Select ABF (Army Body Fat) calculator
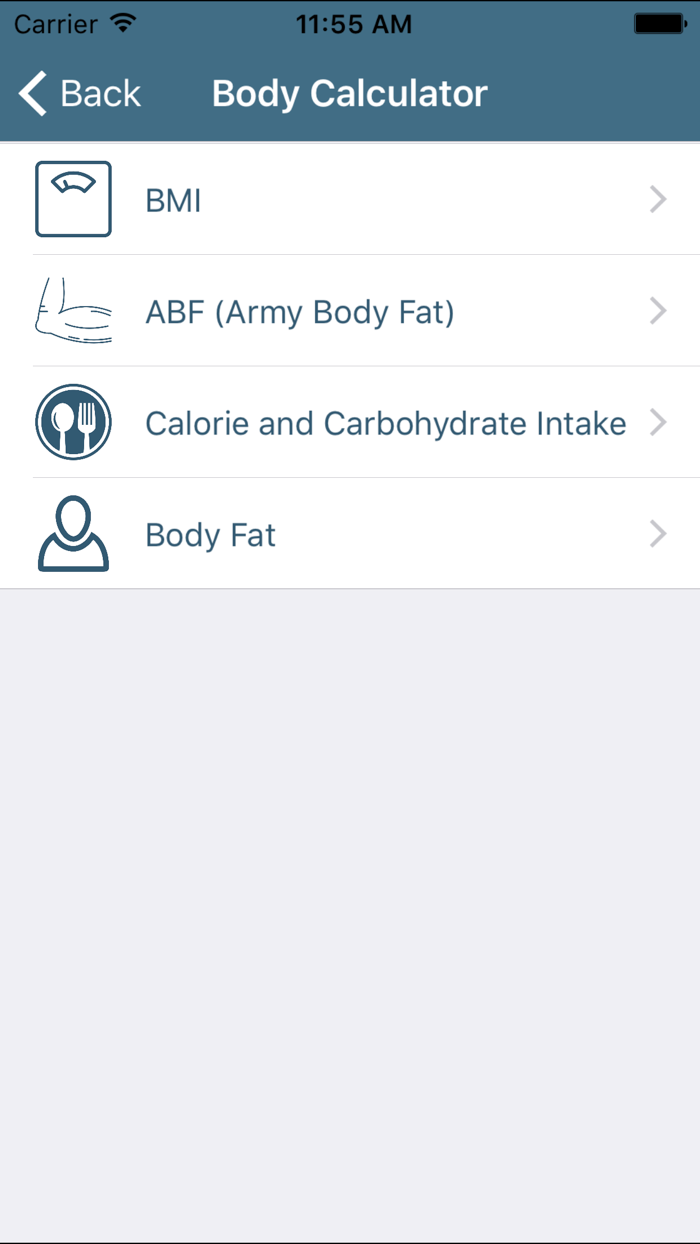Image resolution: width=700 pixels, height=1244 pixels. click(x=350, y=312)
